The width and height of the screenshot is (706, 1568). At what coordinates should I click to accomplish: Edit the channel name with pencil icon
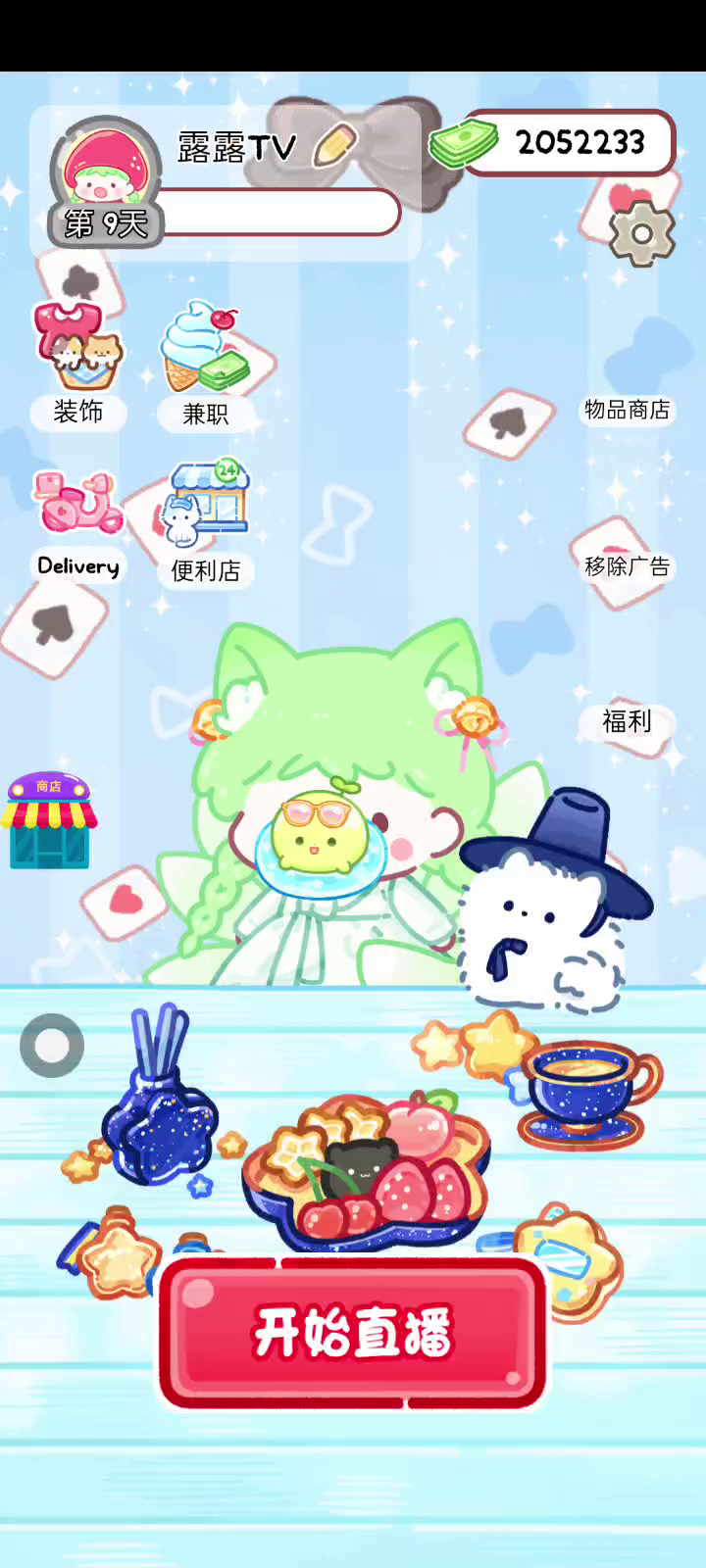(x=334, y=147)
